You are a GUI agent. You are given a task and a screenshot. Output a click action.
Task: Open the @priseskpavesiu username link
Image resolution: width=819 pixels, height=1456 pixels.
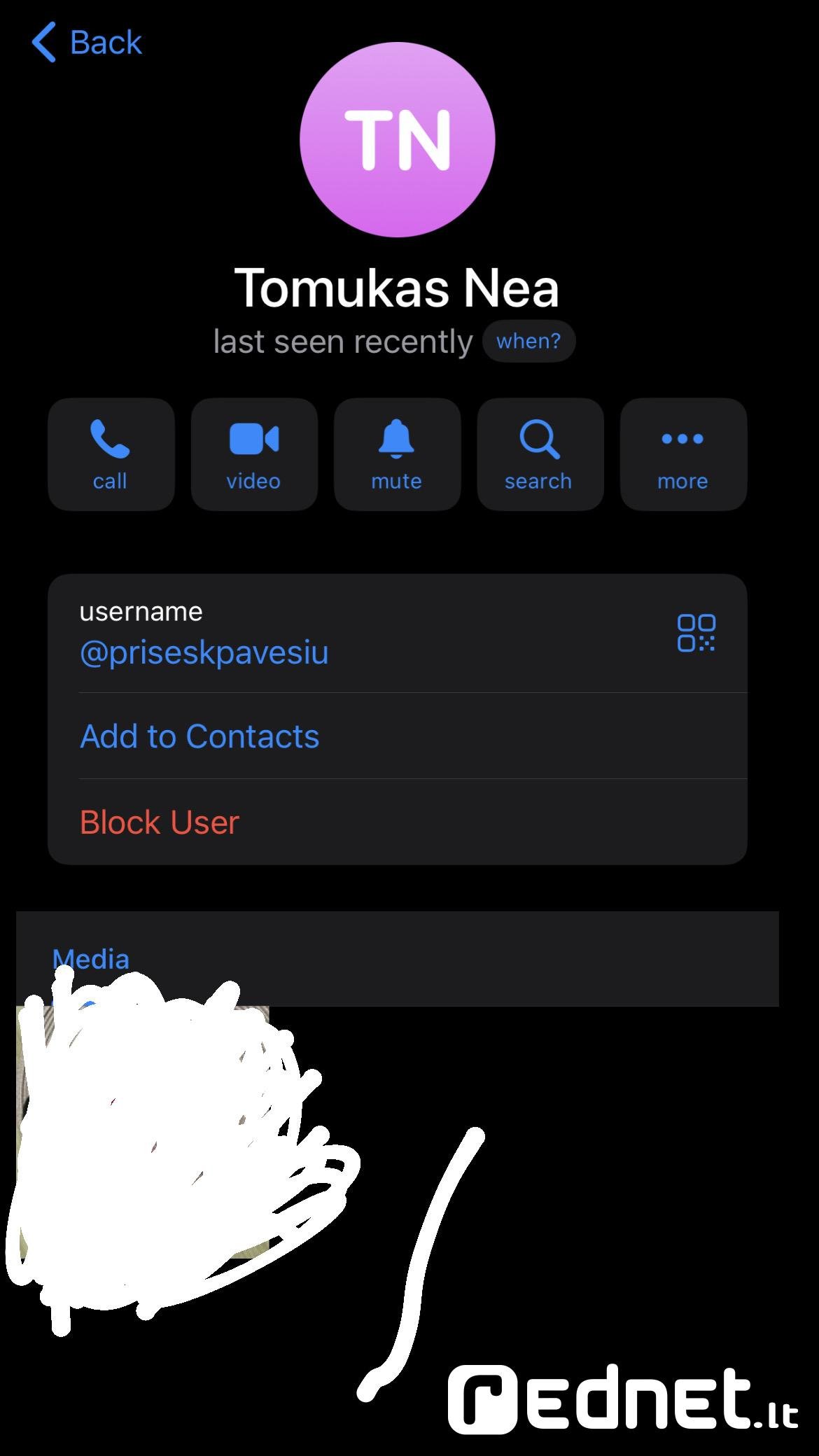(204, 652)
